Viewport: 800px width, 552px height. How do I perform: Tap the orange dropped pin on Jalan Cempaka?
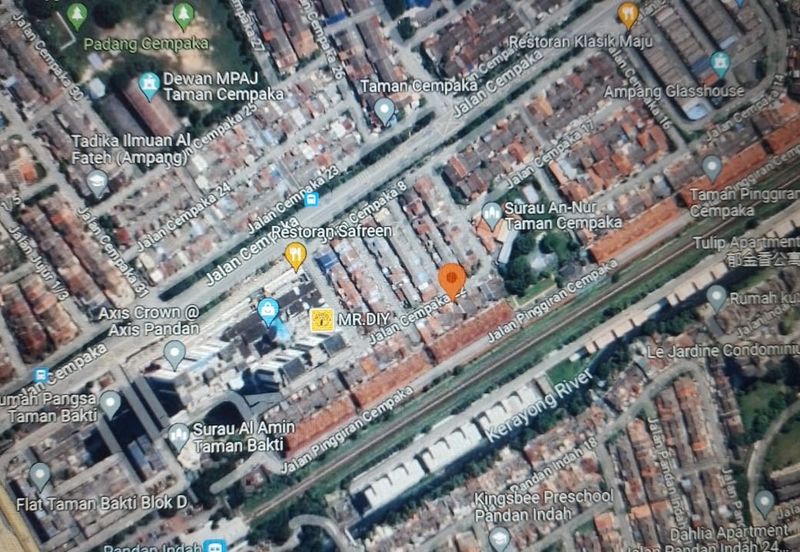[452, 279]
